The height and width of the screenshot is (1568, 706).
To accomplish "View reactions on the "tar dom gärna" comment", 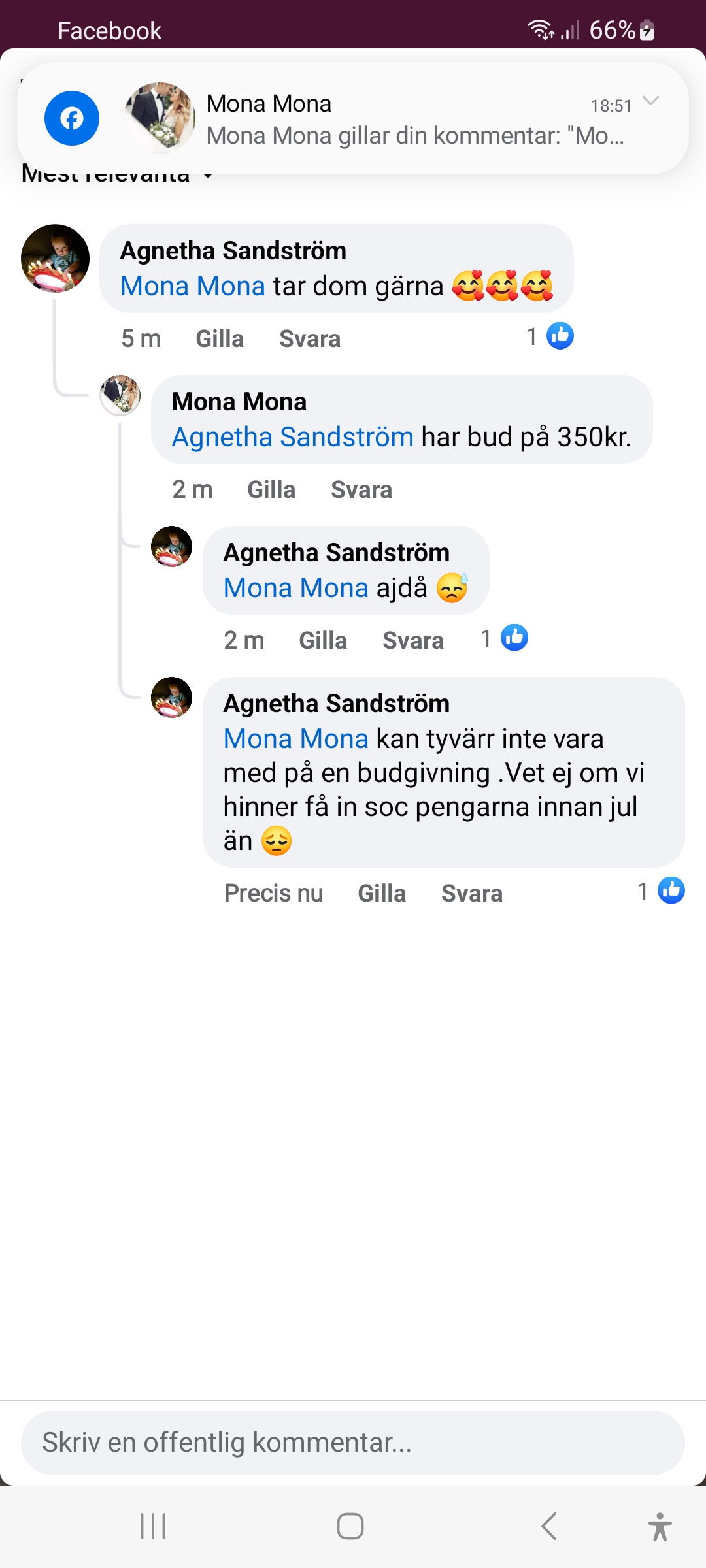I will (550, 336).
